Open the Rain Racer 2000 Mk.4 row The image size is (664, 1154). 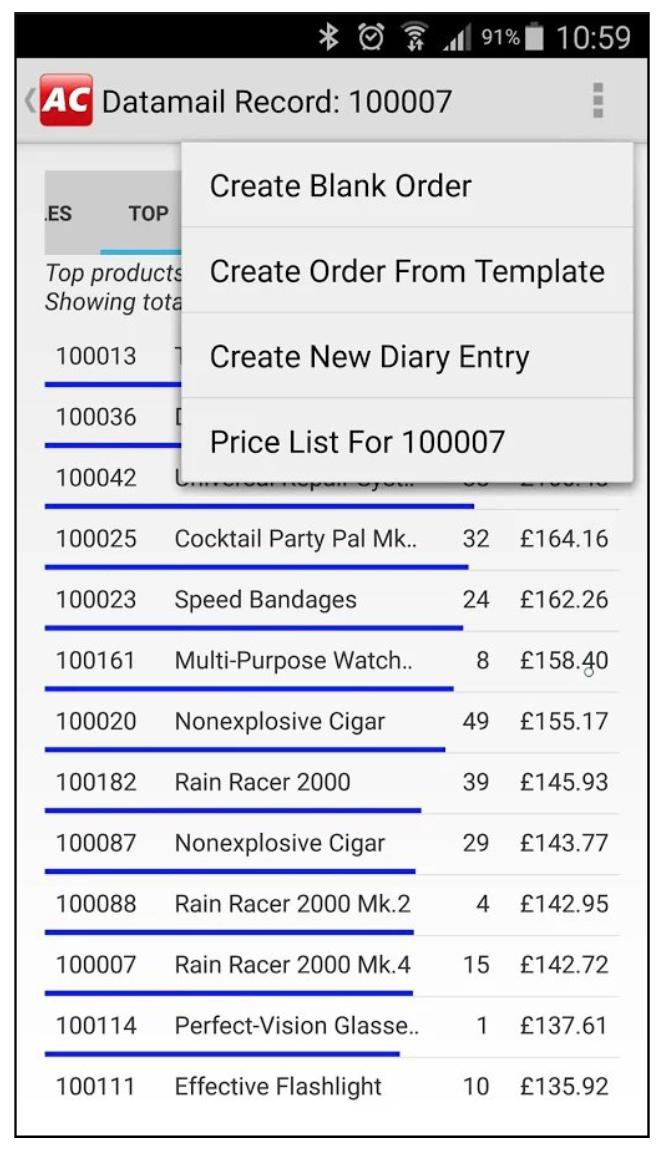tap(332, 966)
